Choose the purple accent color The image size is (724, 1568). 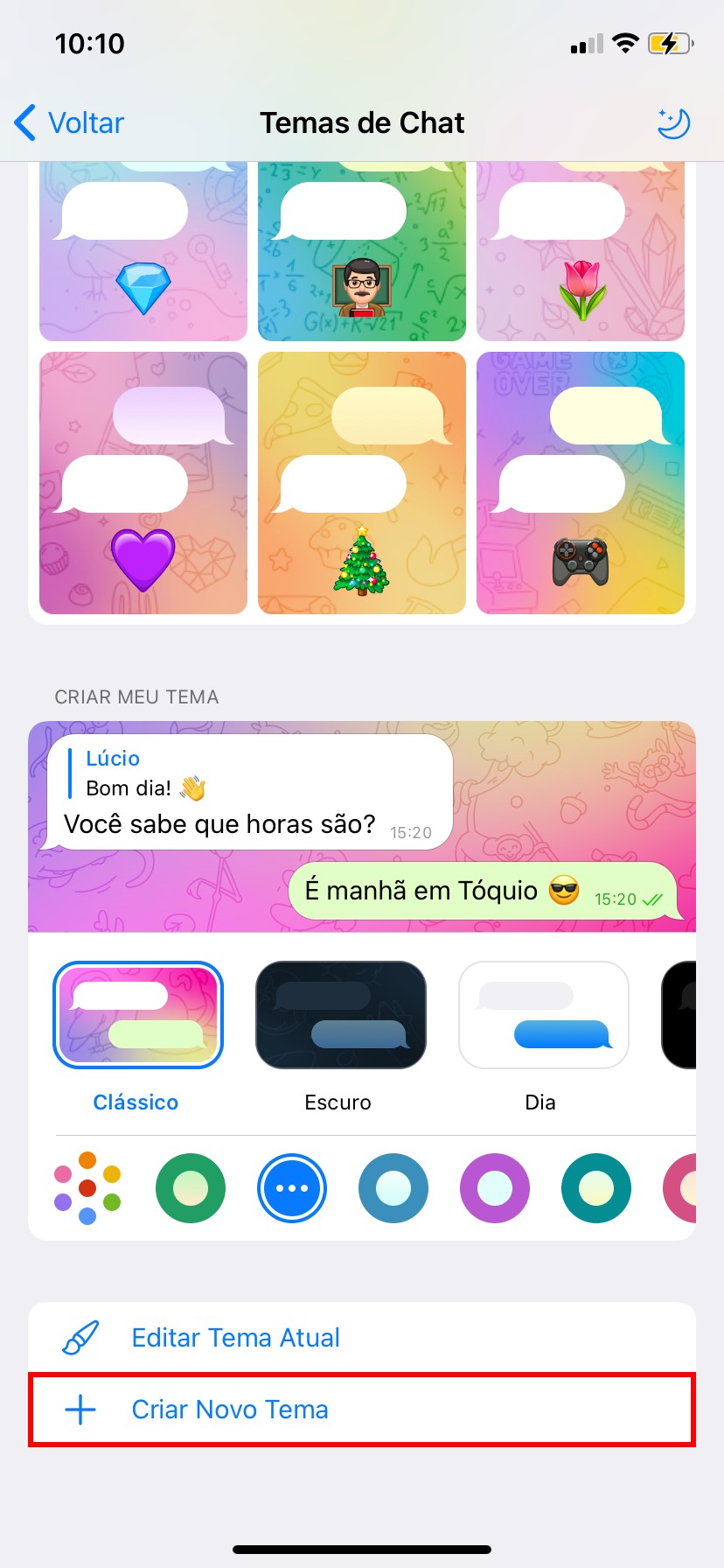[495, 1187]
